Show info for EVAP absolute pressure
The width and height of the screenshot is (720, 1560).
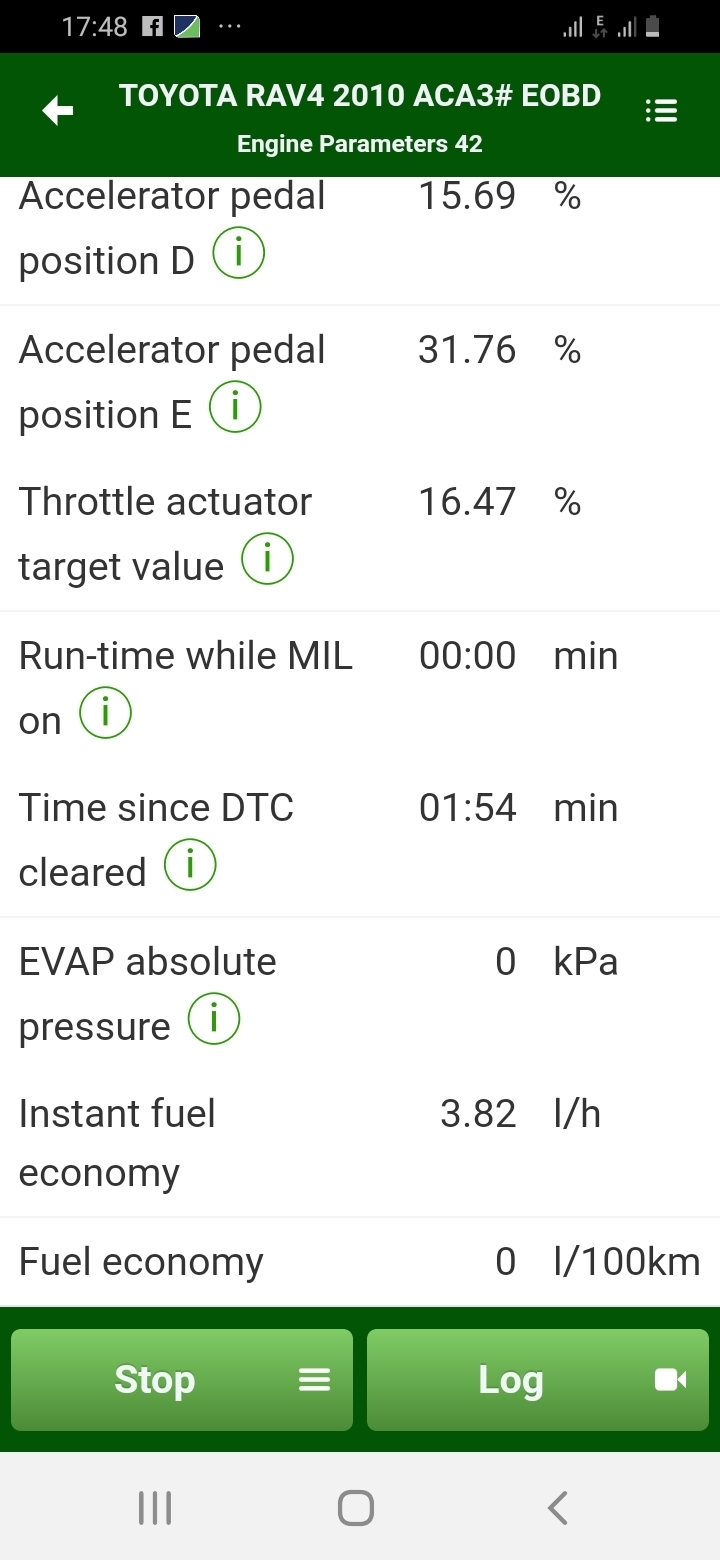pyautogui.click(x=214, y=1020)
